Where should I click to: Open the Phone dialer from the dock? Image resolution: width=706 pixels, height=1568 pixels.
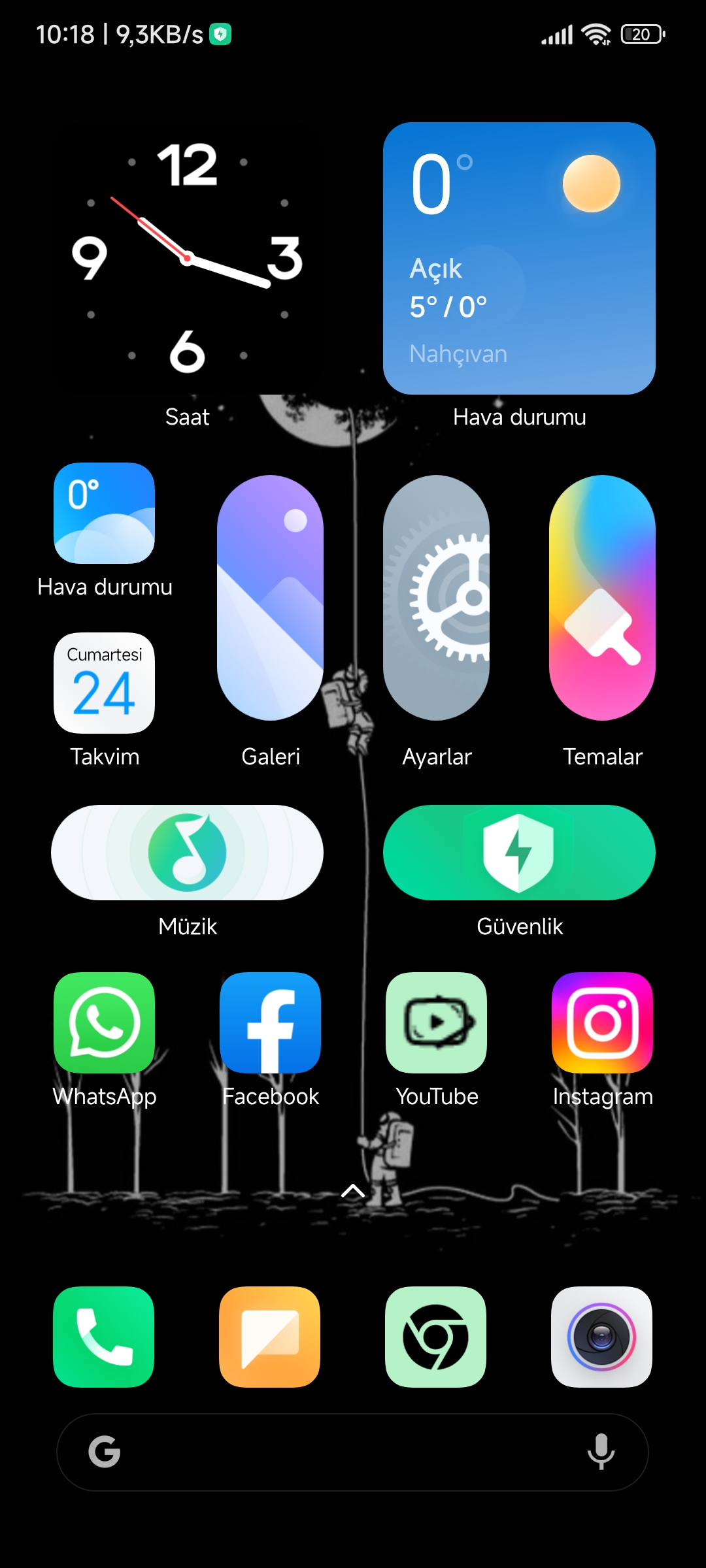pos(104,1337)
